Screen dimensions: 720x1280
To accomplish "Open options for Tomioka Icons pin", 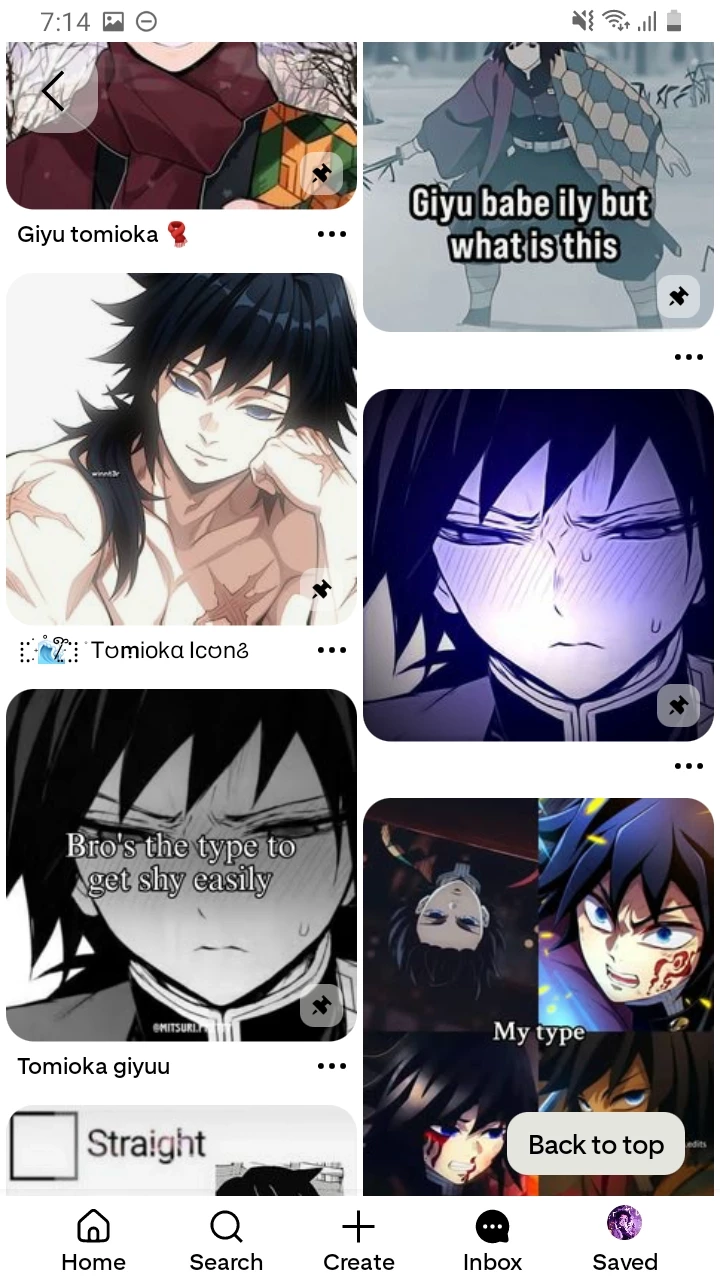I will click(331, 650).
